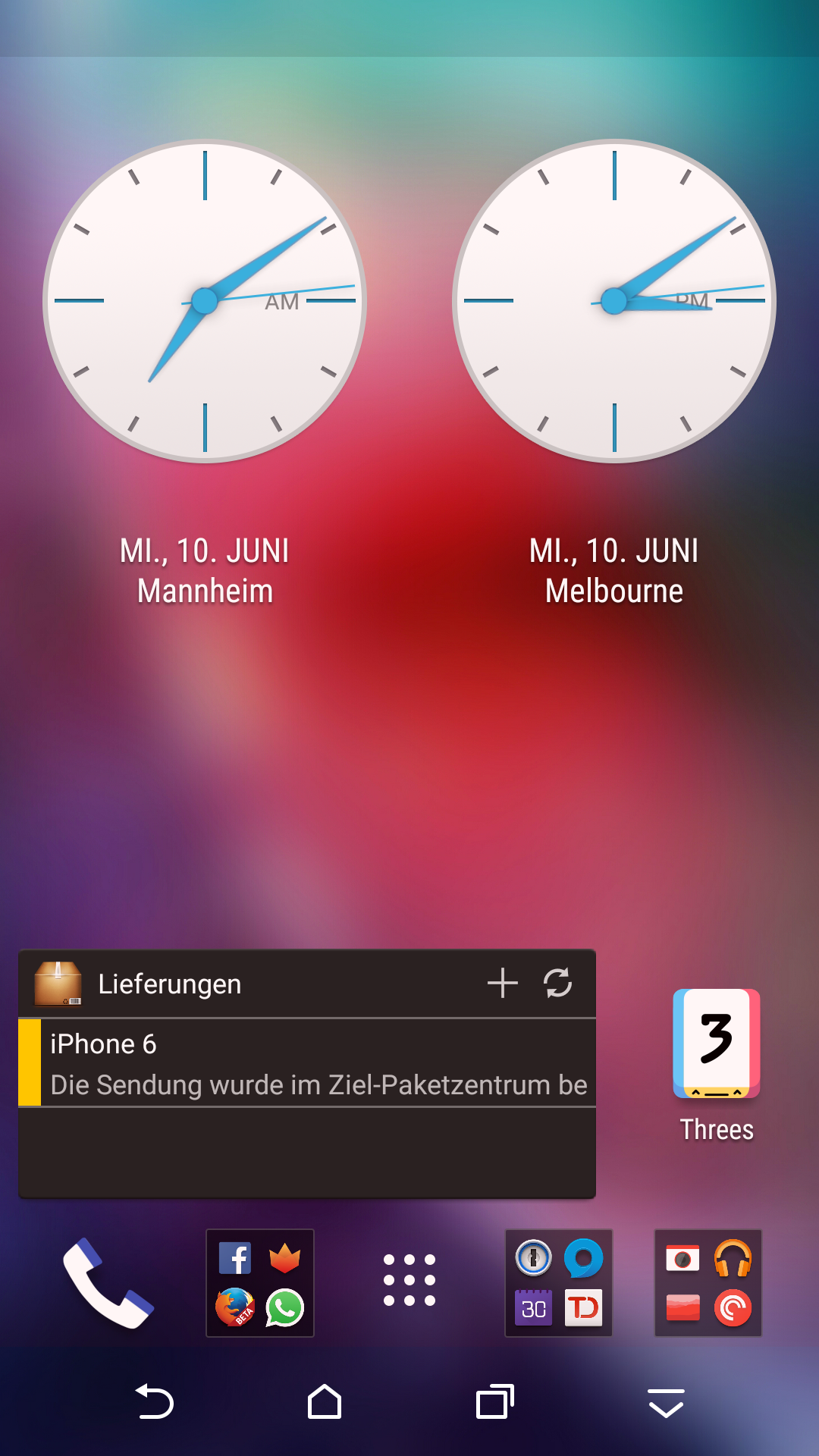Open the Melbourne clock widget

coord(614,301)
